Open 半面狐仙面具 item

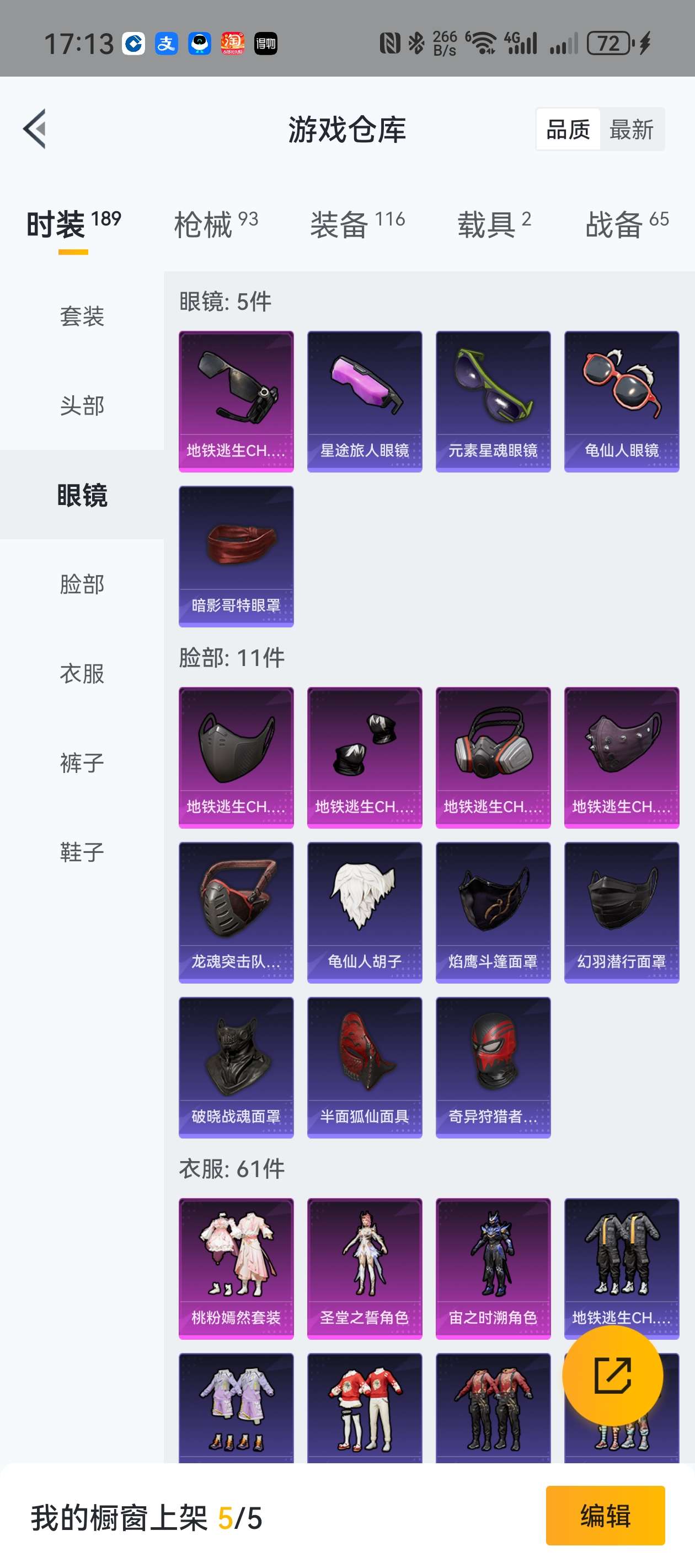point(364,1067)
